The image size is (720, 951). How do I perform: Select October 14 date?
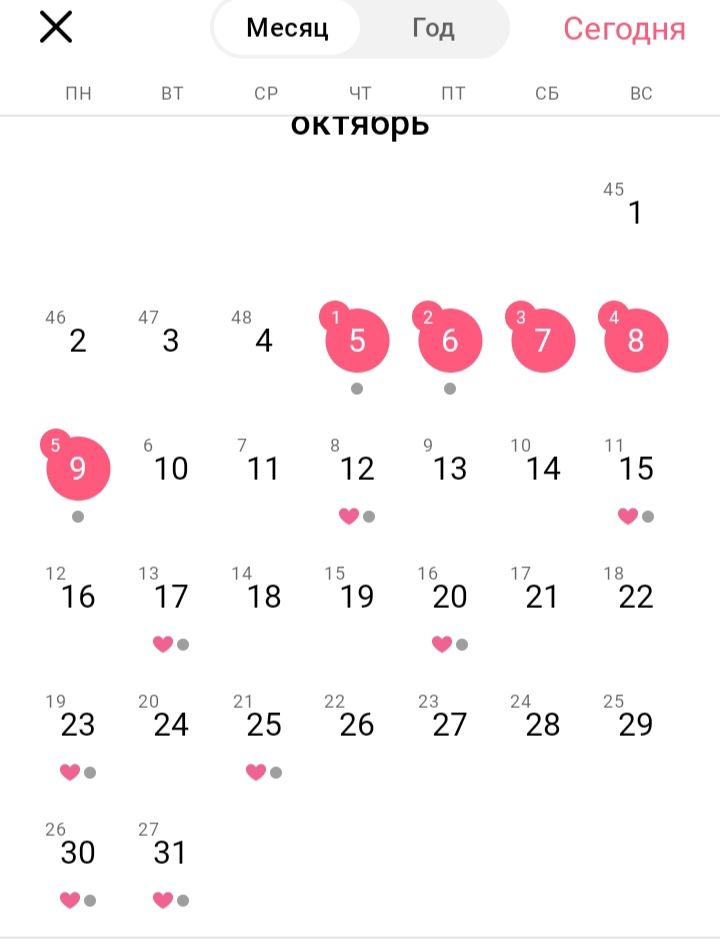click(x=543, y=468)
